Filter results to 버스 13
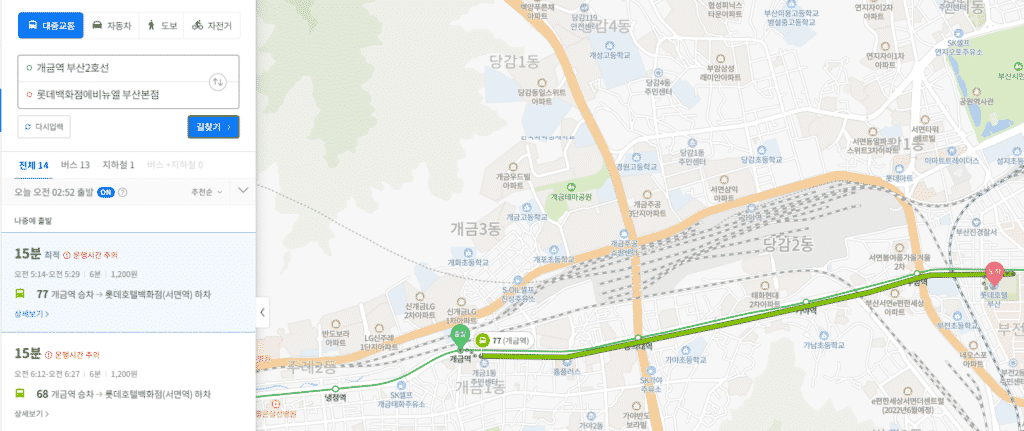The width and height of the screenshot is (1024, 431). tap(75, 164)
